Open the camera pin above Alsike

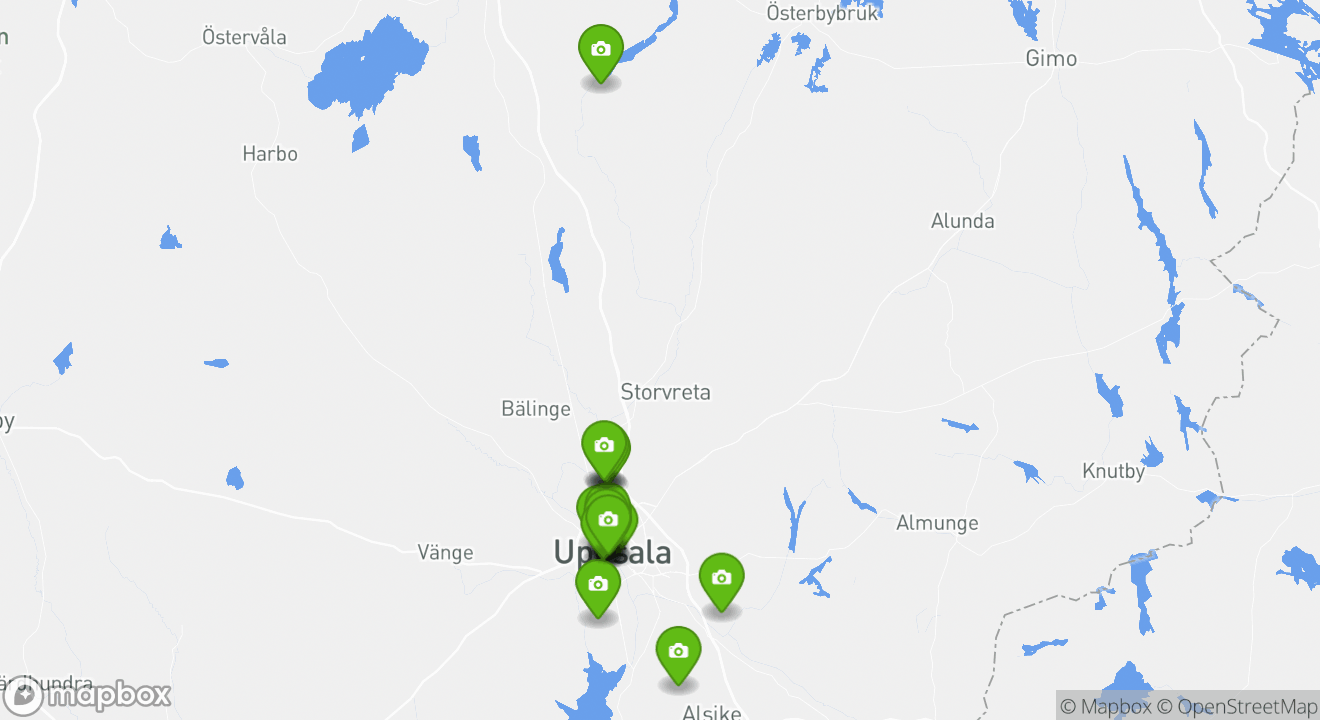click(x=678, y=652)
